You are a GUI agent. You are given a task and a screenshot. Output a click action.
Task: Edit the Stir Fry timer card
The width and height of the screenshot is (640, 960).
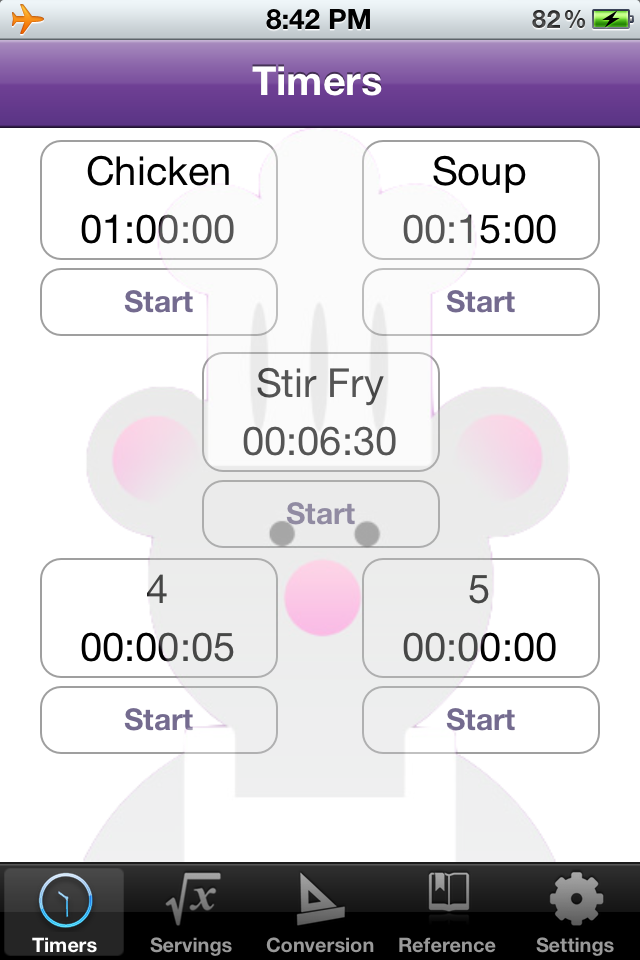coord(320,412)
